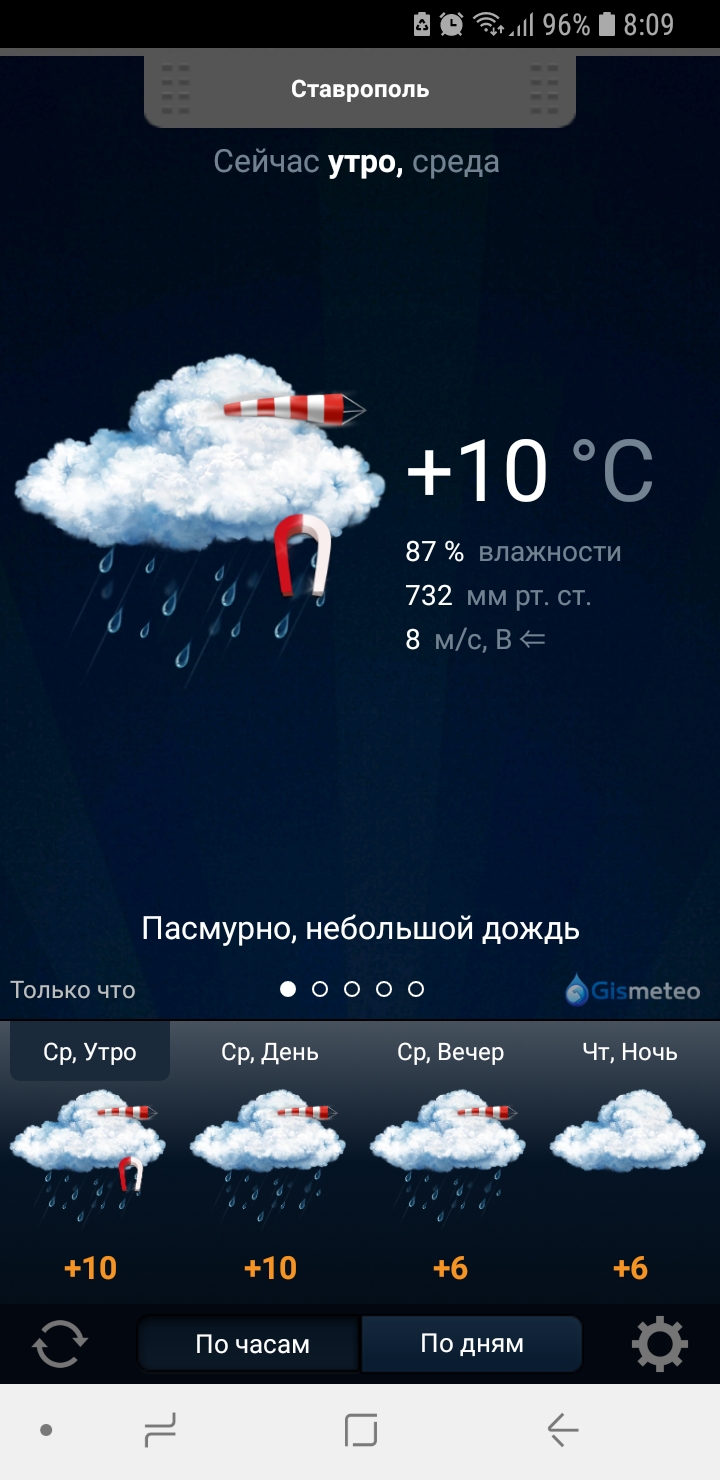This screenshot has height=1480, width=720.
Task: Refresh the weather data
Action: [x=60, y=1344]
